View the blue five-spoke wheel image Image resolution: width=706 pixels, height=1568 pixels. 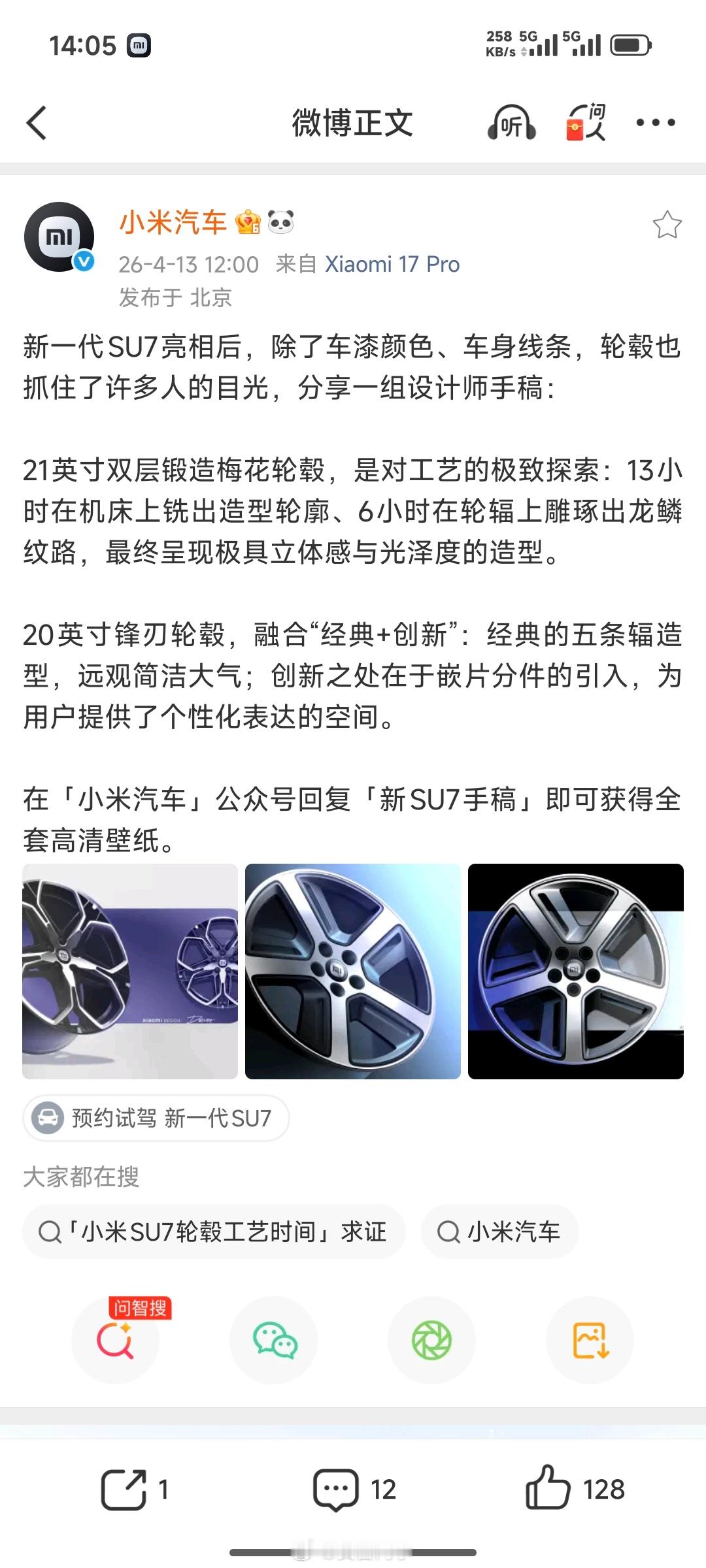coord(353,972)
